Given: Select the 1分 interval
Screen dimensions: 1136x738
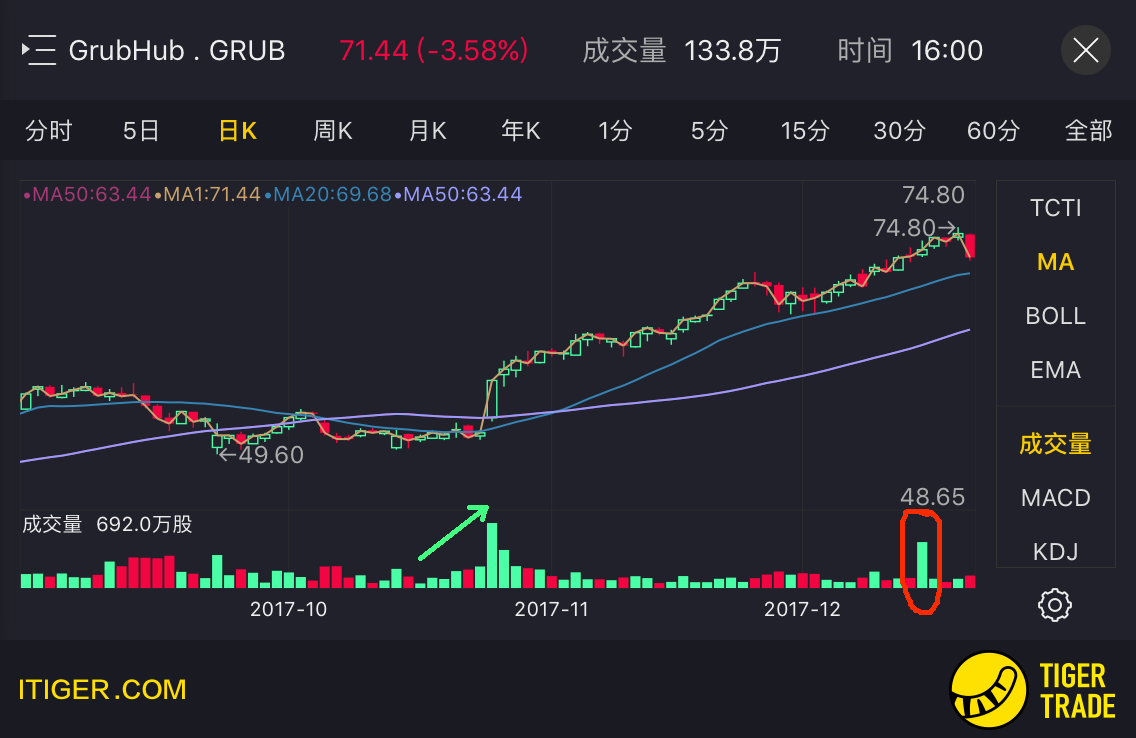Looking at the screenshot, I should [x=615, y=130].
